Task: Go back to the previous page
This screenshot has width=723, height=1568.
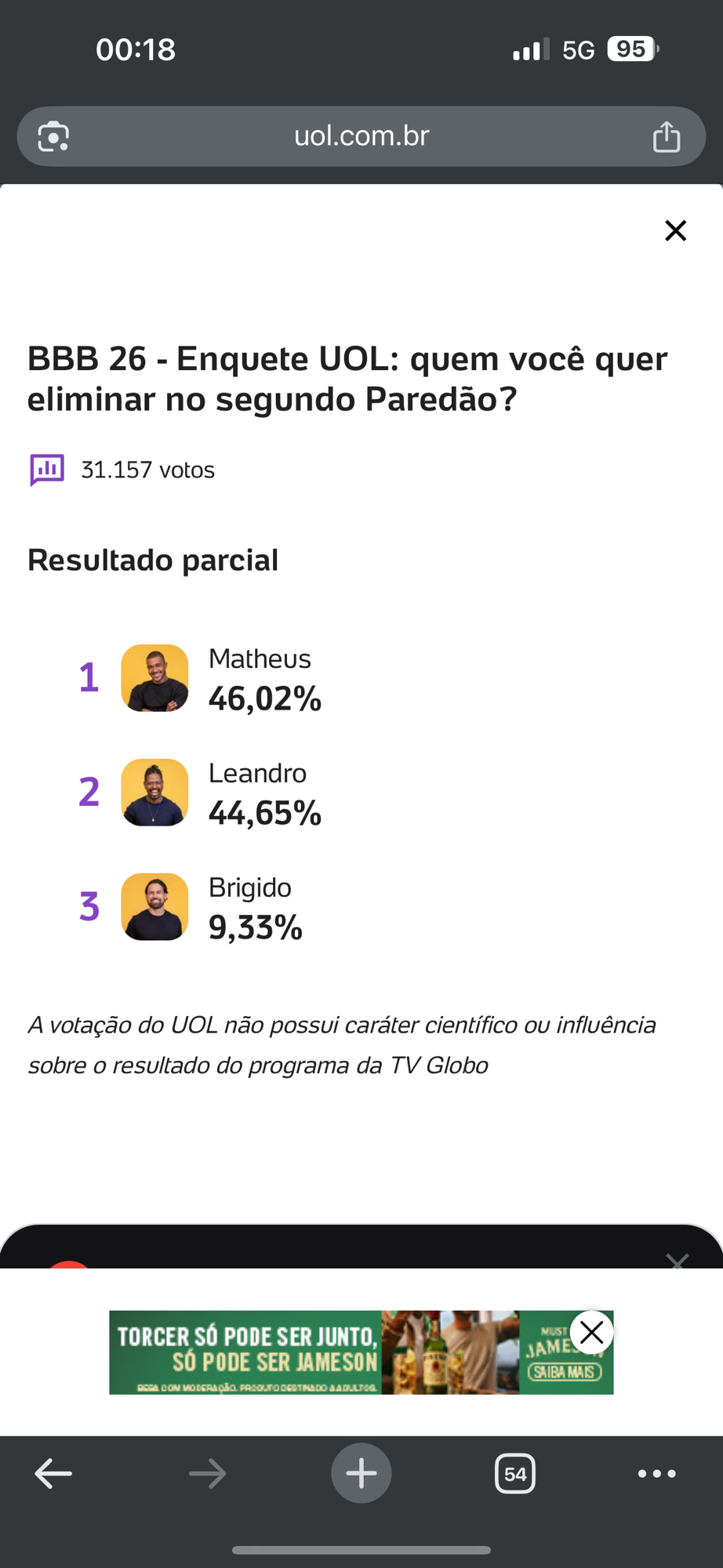Action: click(x=53, y=1474)
